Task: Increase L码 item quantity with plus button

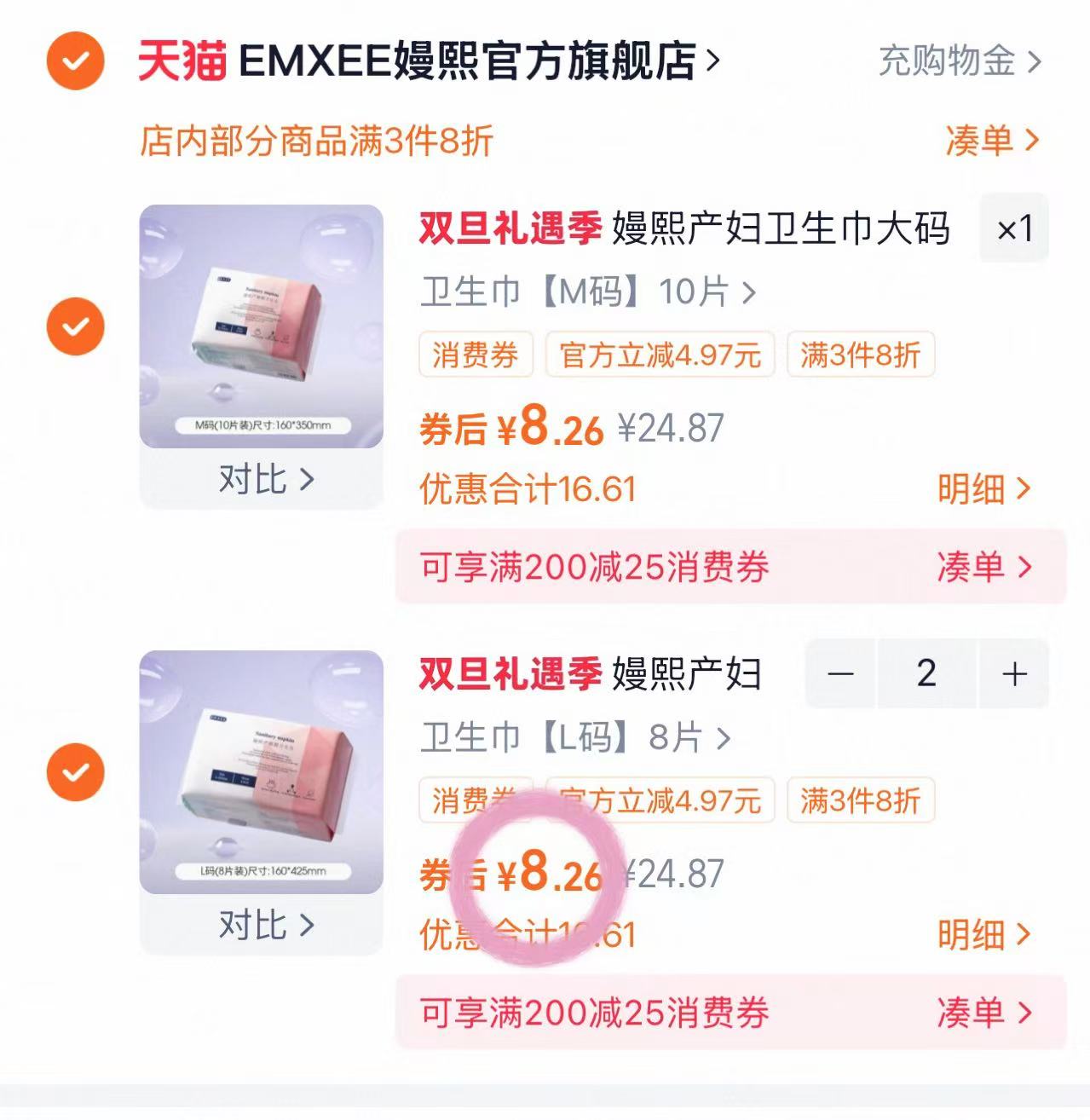Action: [x=1013, y=673]
